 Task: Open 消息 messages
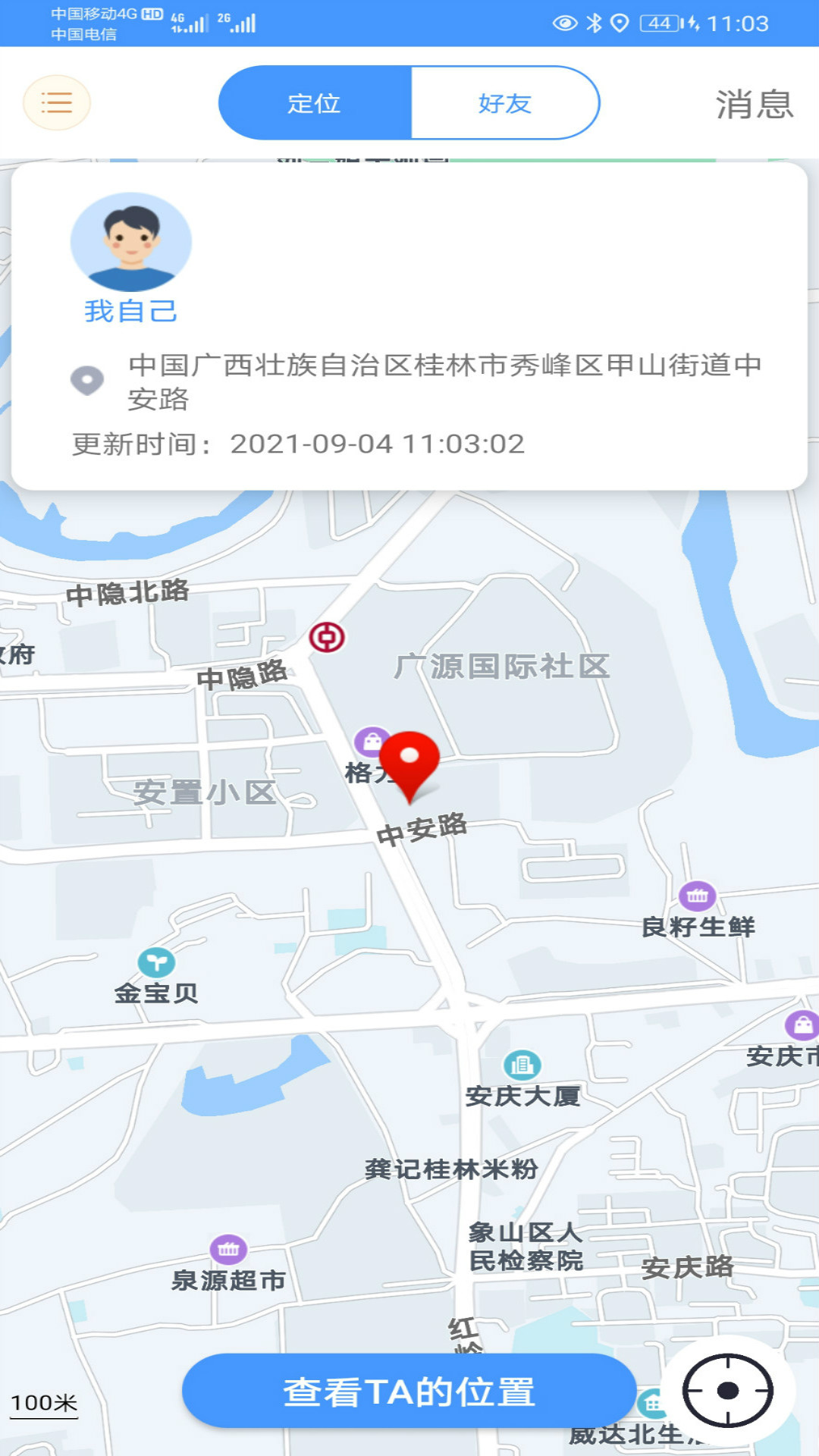(x=754, y=104)
